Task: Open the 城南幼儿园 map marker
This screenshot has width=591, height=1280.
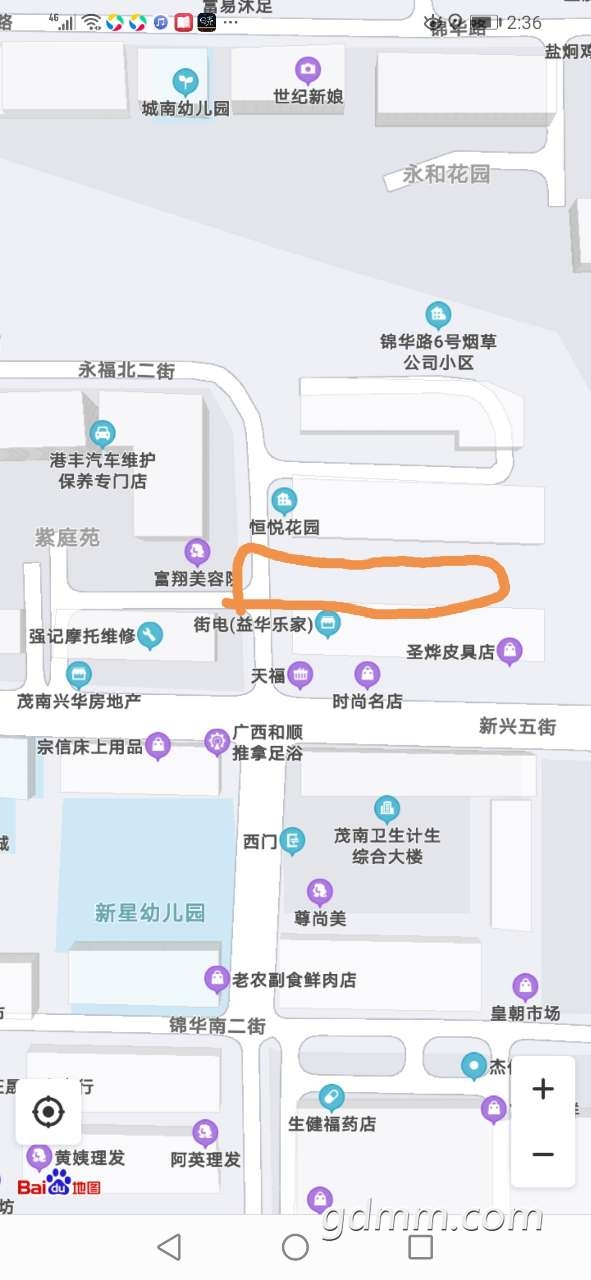Action: [x=185, y=81]
